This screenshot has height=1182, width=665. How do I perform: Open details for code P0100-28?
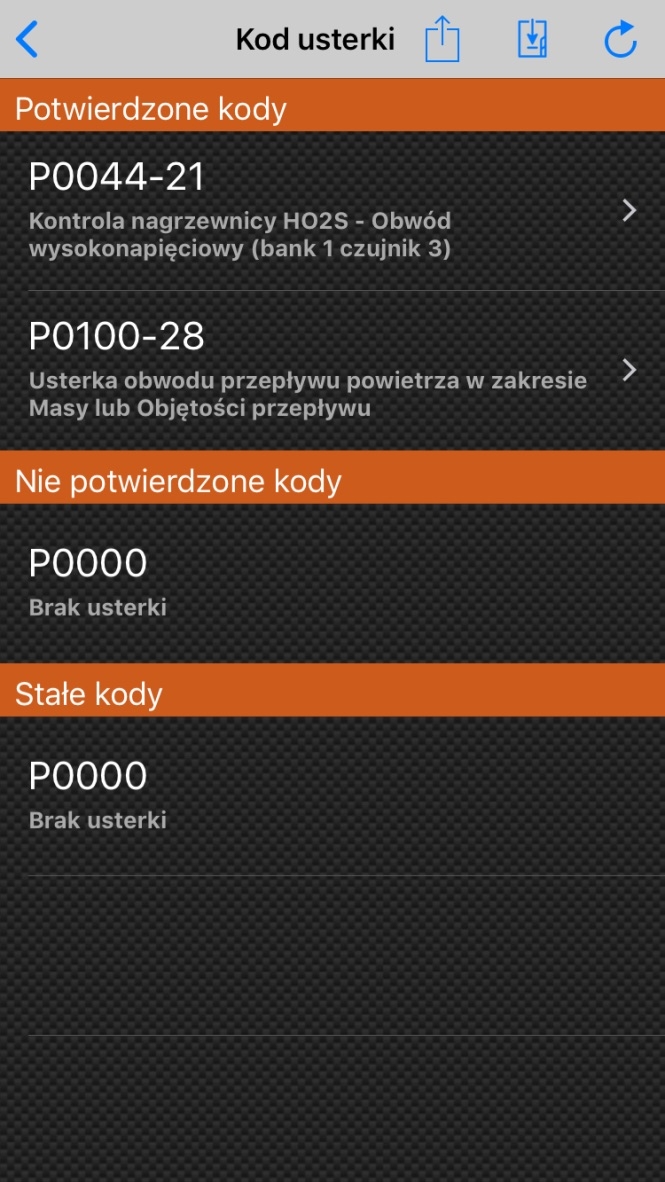coord(332,370)
